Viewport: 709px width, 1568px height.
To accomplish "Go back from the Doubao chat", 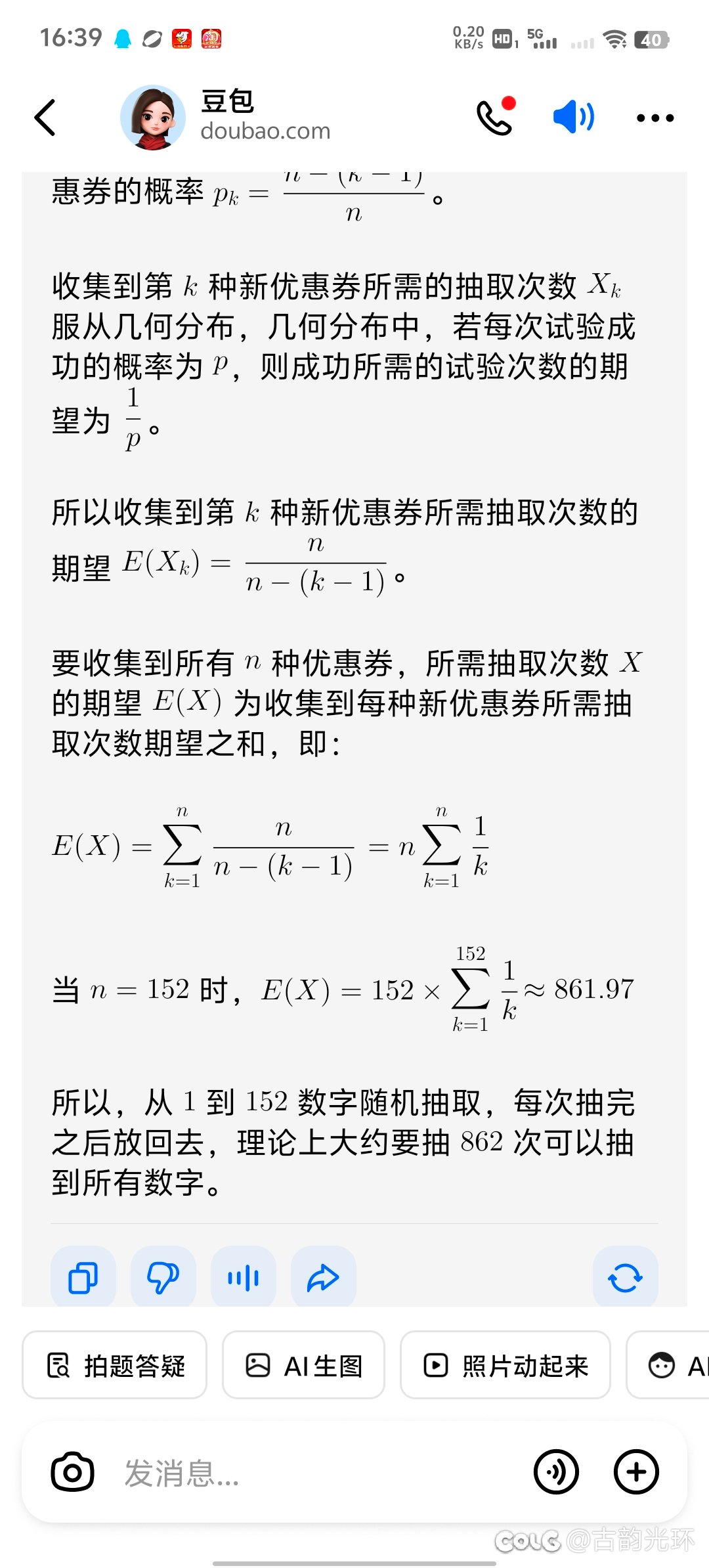I will [x=45, y=118].
